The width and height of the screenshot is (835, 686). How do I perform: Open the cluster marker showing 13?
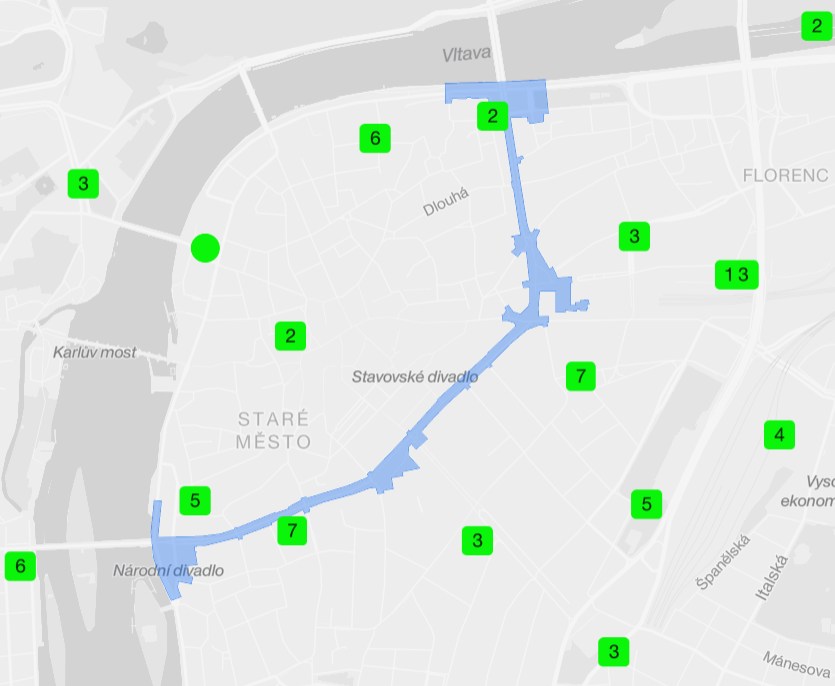click(x=736, y=274)
